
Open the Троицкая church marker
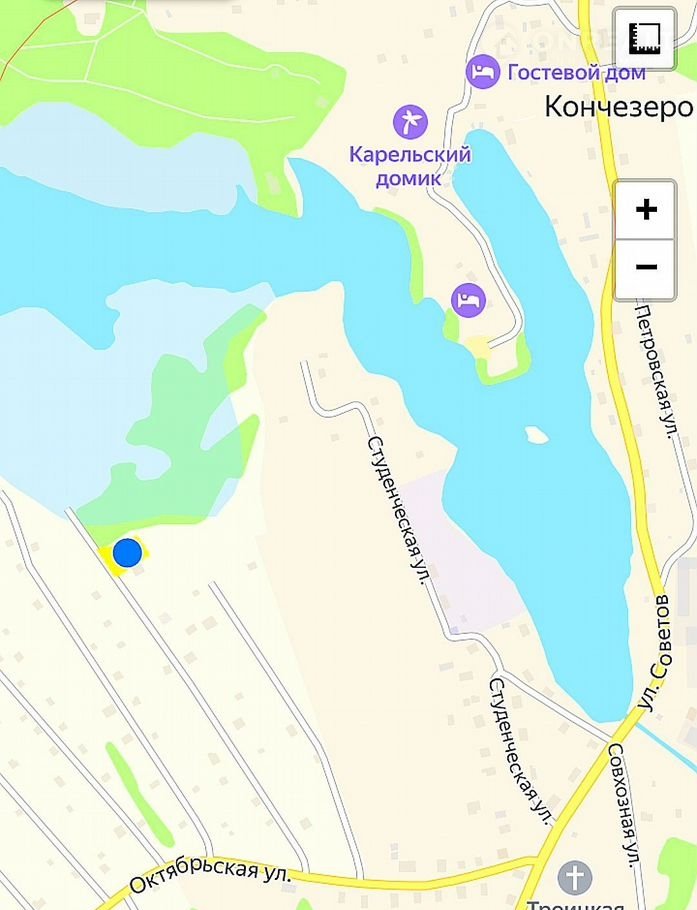point(575,877)
